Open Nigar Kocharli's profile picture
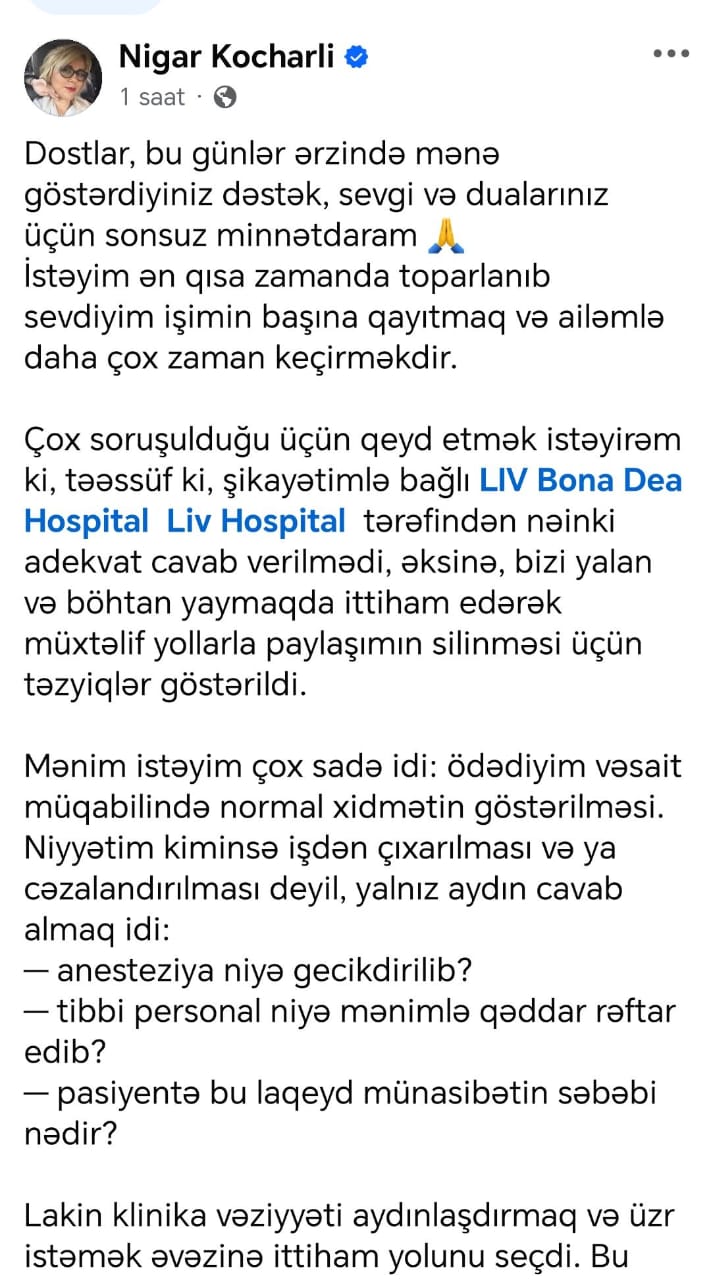The width and height of the screenshot is (711, 1280). click(x=64, y=77)
